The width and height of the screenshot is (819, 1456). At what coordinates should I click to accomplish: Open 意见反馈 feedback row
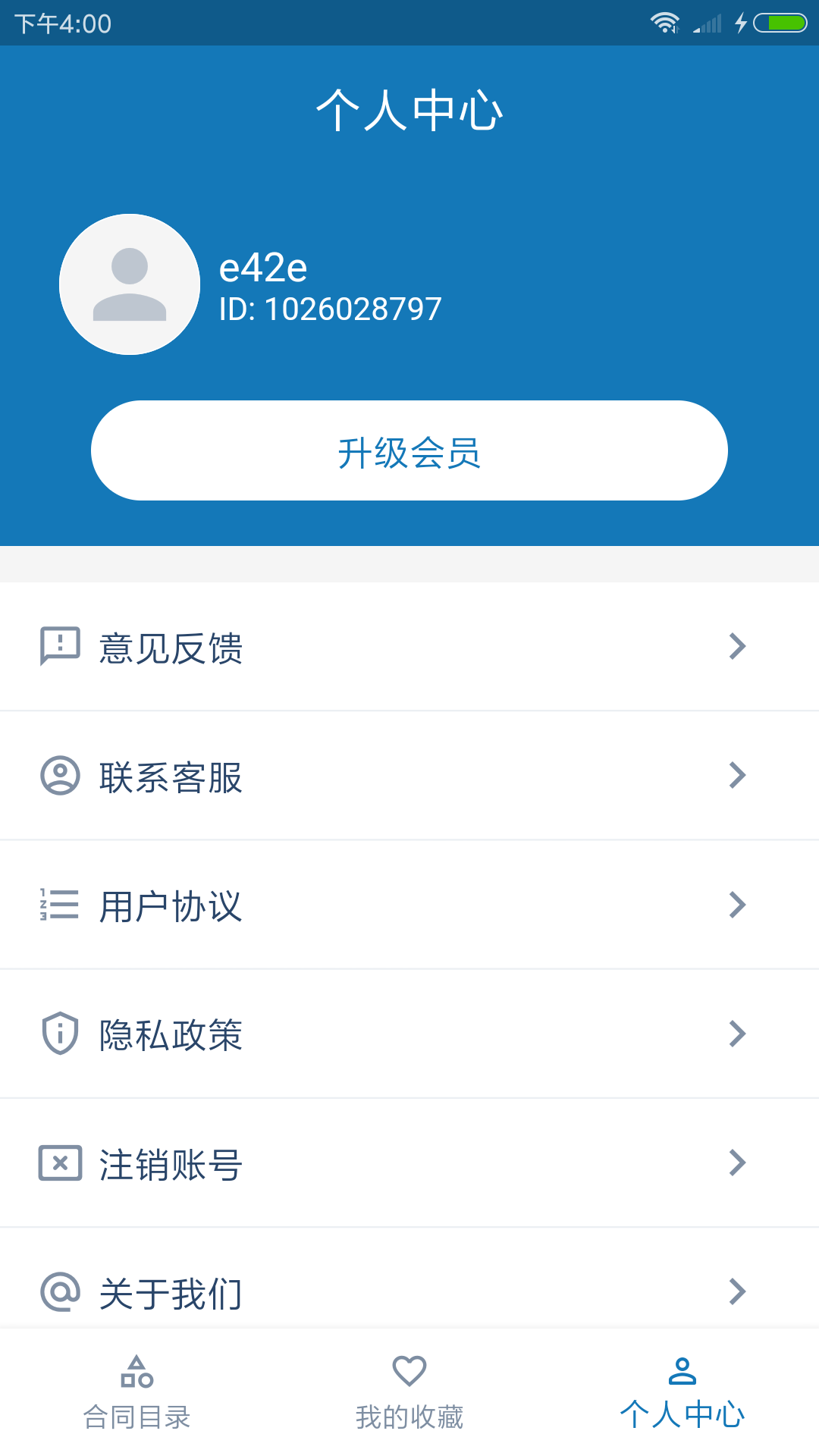[x=409, y=647]
